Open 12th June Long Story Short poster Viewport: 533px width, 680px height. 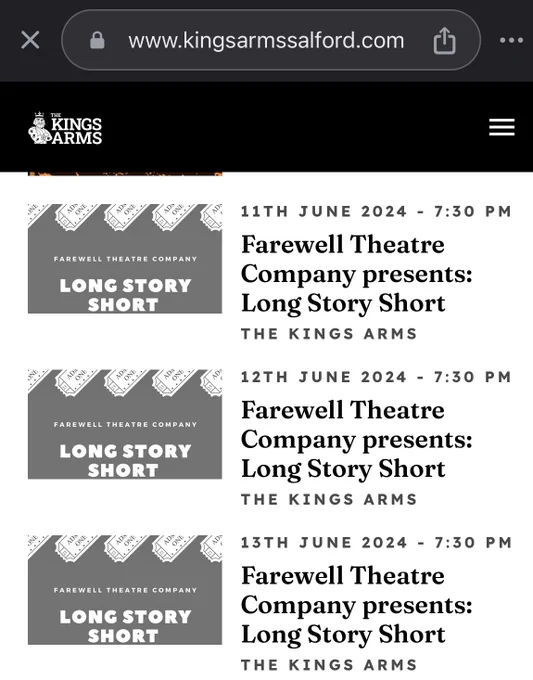click(x=125, y=424)
